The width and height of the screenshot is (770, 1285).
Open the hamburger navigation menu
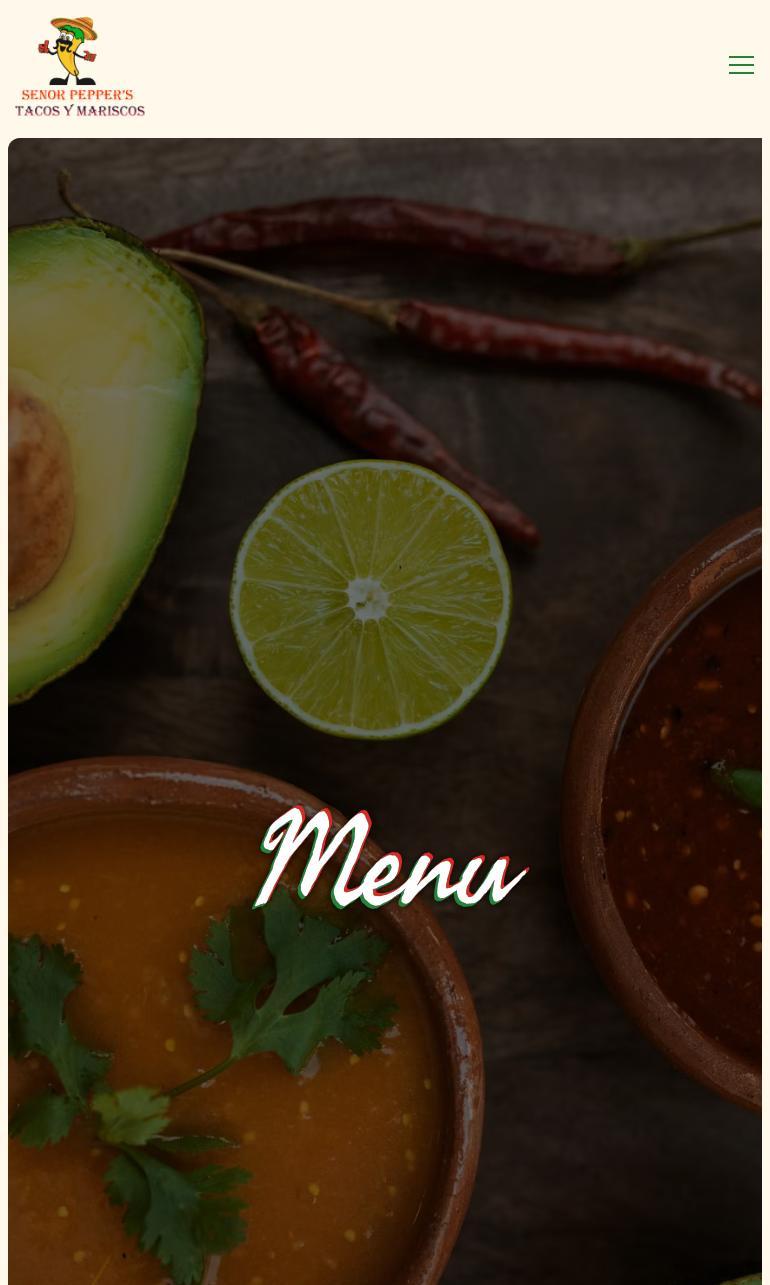click(x=741, y=65)
